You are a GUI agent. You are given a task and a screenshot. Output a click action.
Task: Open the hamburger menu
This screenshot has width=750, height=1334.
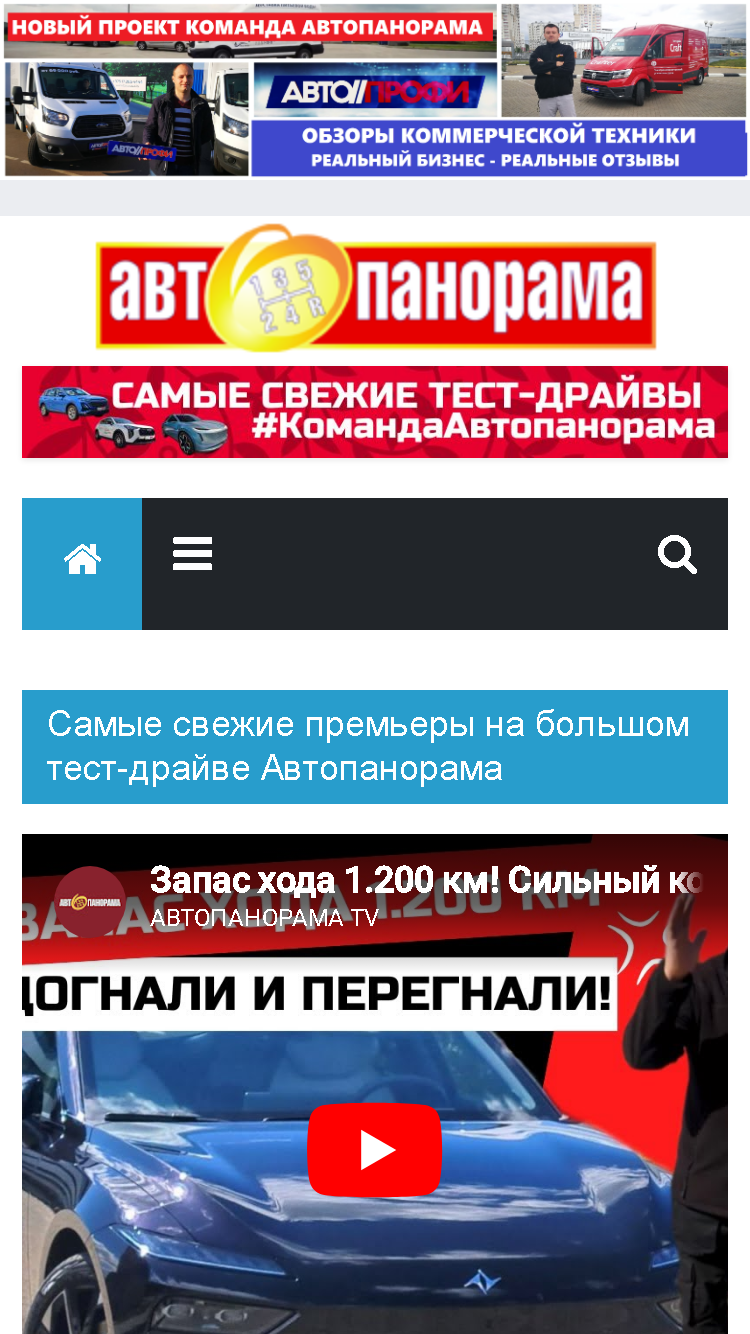(192, 554)
